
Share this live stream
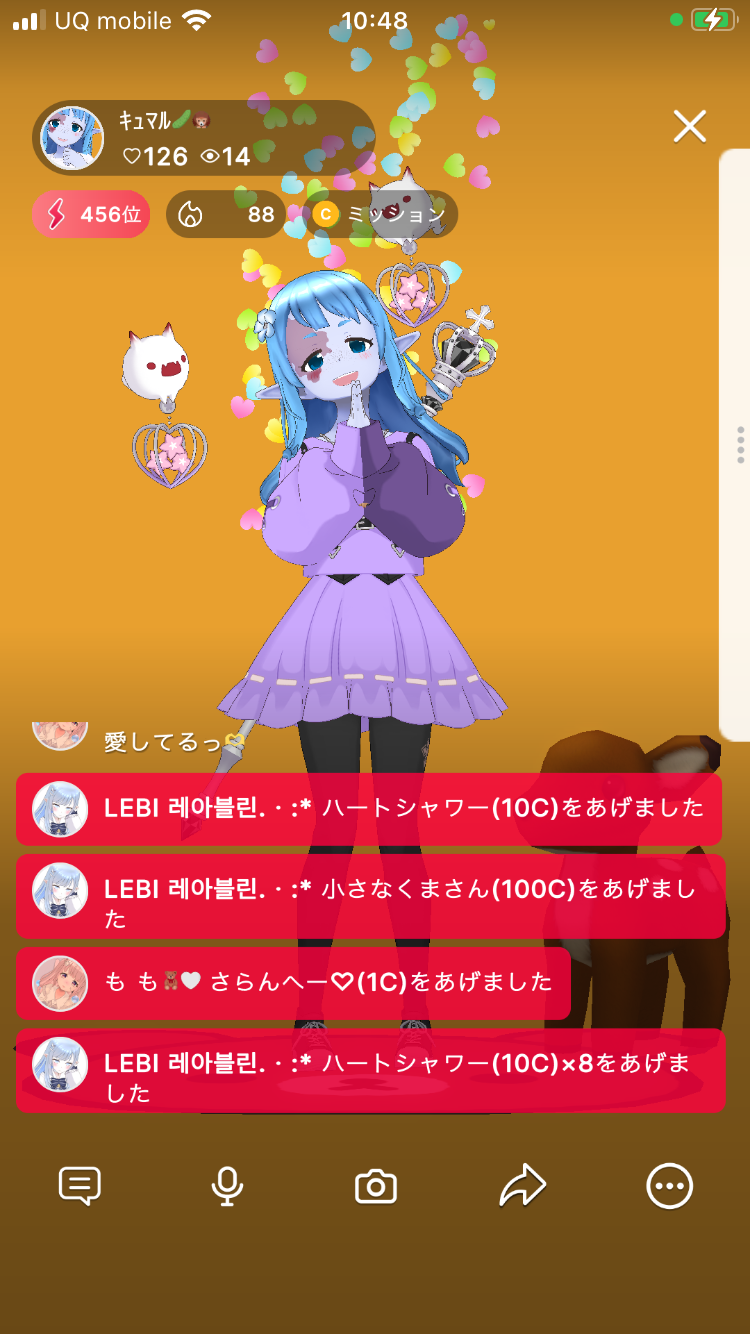(523, 1187)
